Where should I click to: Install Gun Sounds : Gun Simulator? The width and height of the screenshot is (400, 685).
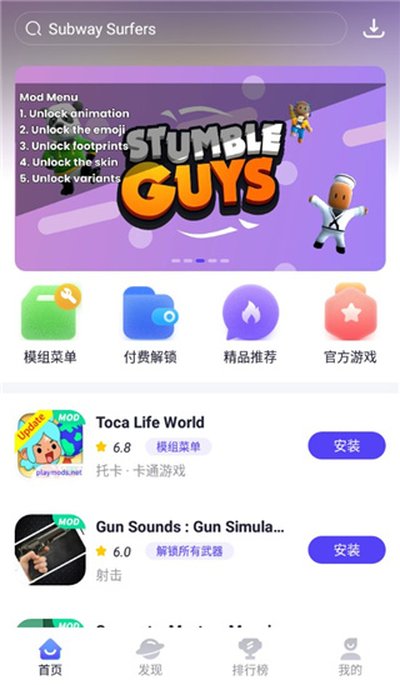347,550
